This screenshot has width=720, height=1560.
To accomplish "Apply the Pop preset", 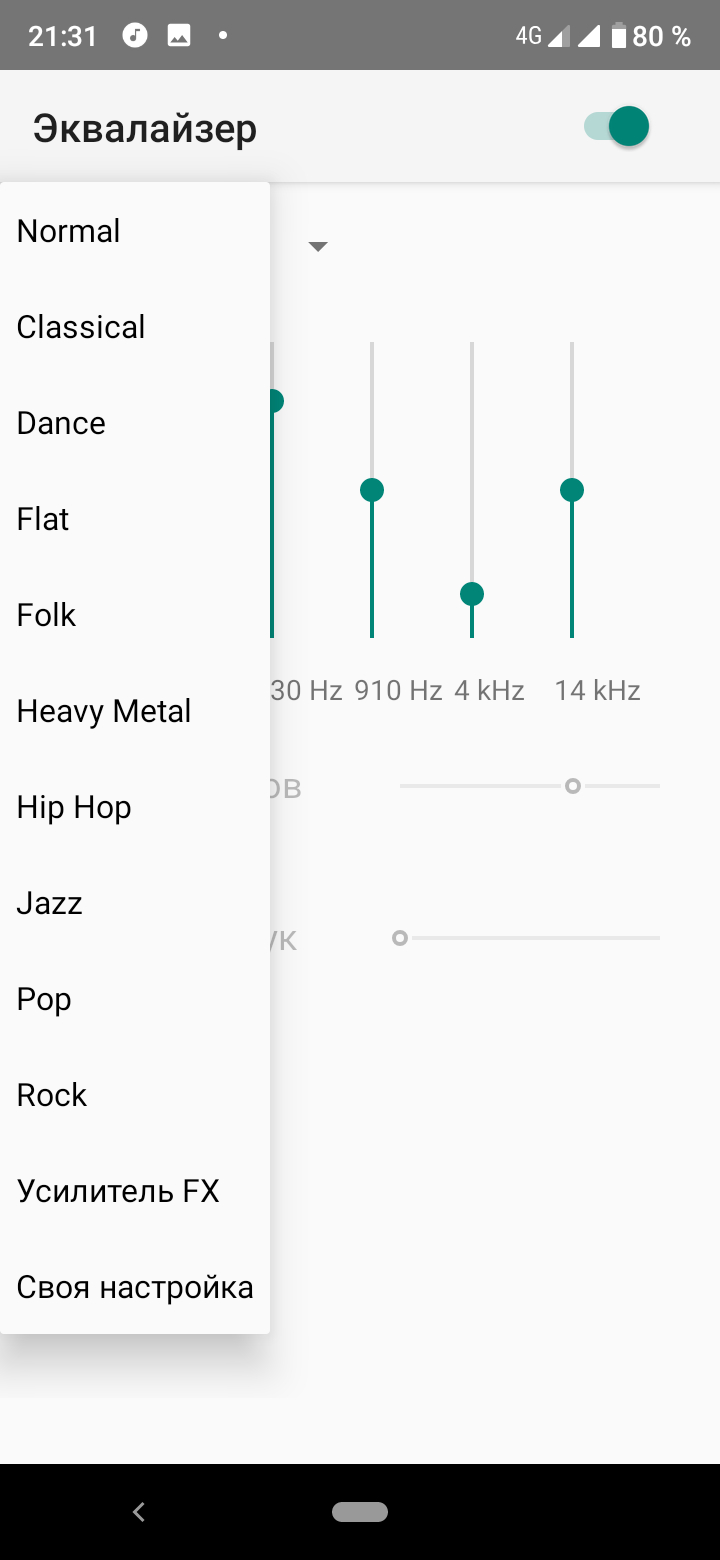I will 135,999.
